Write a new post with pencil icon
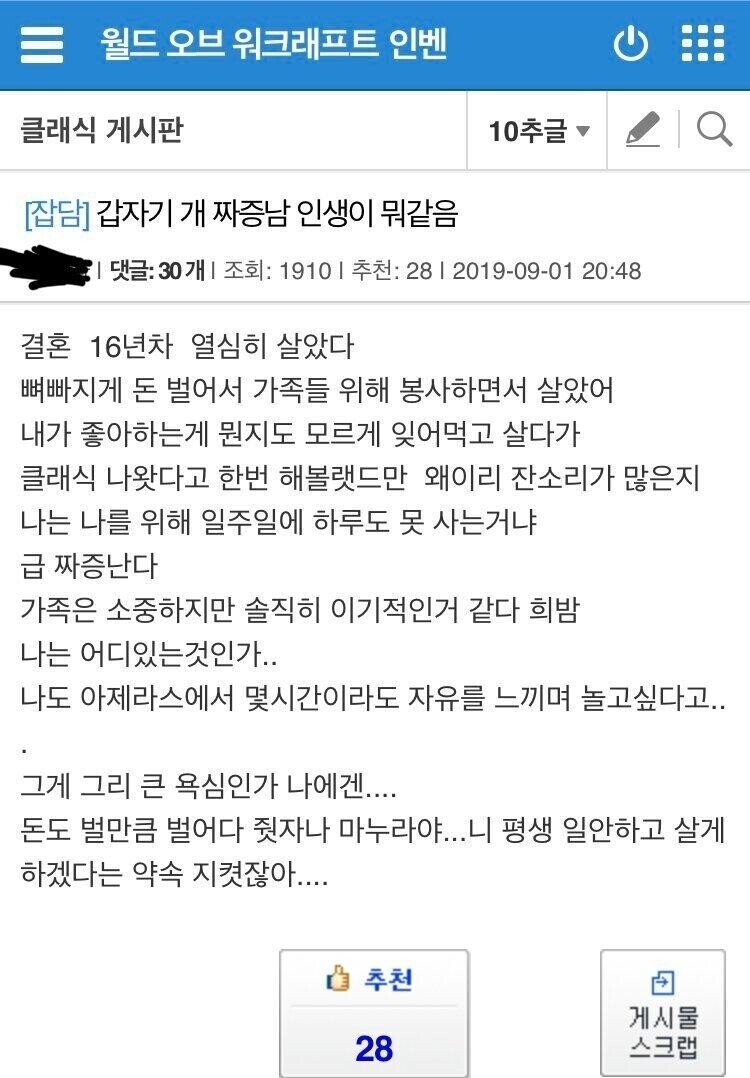750x1078 pixels. click(x=643, y=130)
